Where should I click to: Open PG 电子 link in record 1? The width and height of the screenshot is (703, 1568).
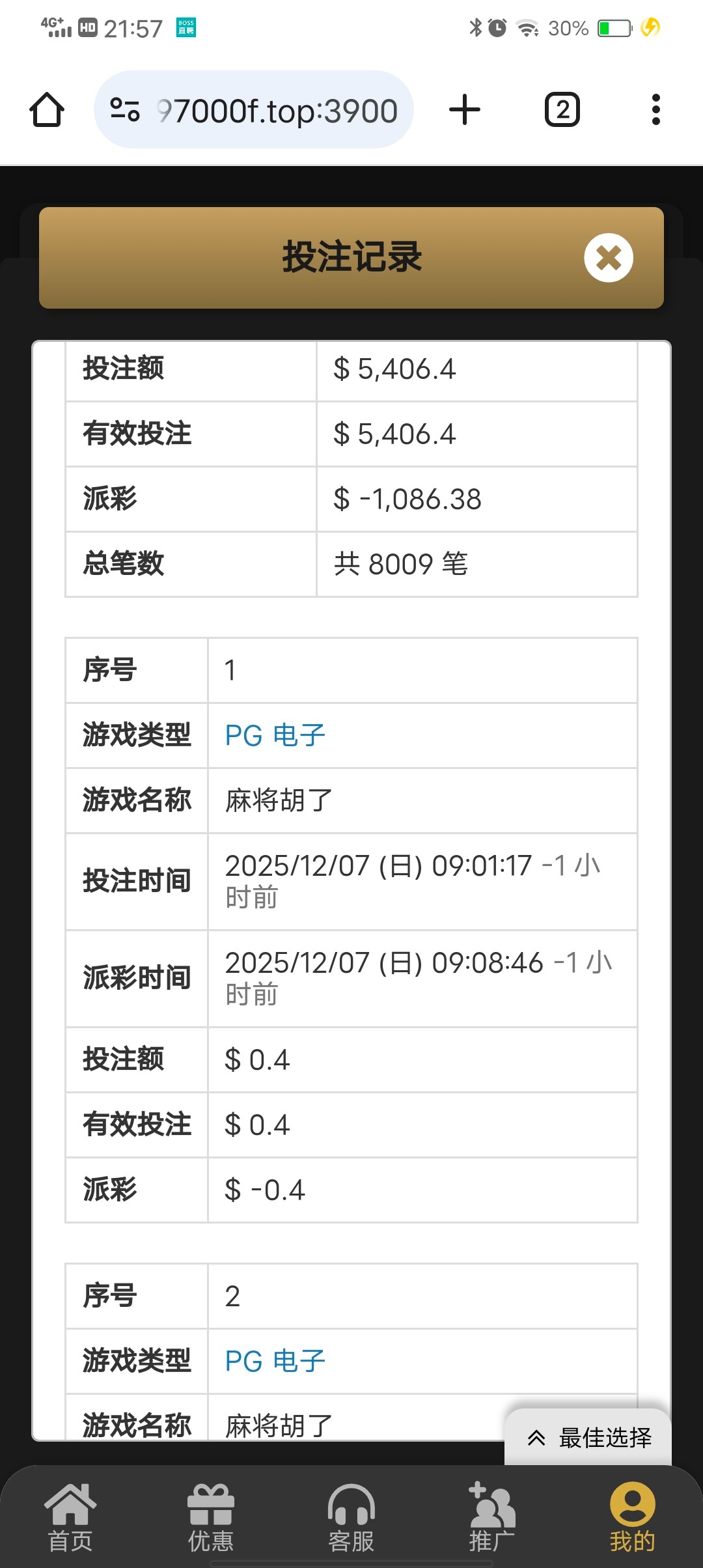pyautogui.click(x=275, y=736)
